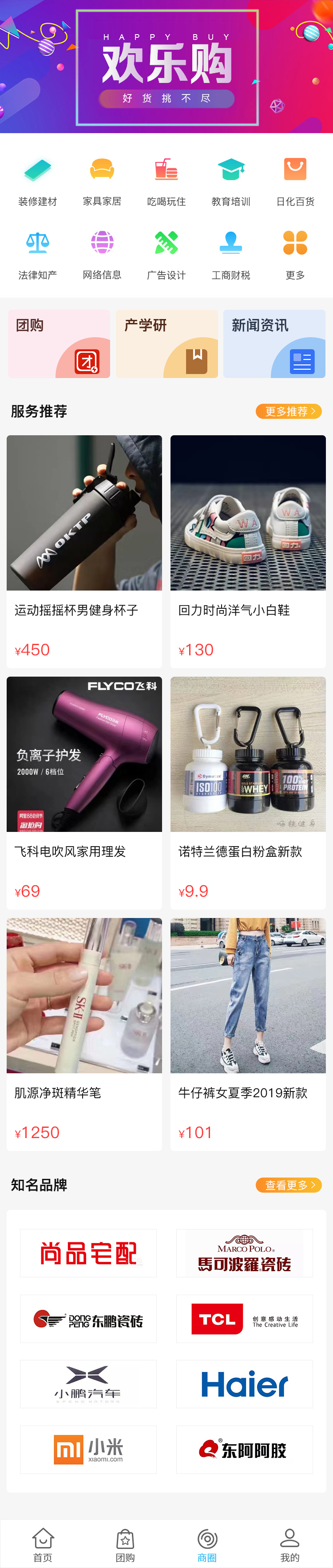This screenshot has width=333, height=1568.
Task: Open the 小米 brand tile
Action: point(88,1450)
